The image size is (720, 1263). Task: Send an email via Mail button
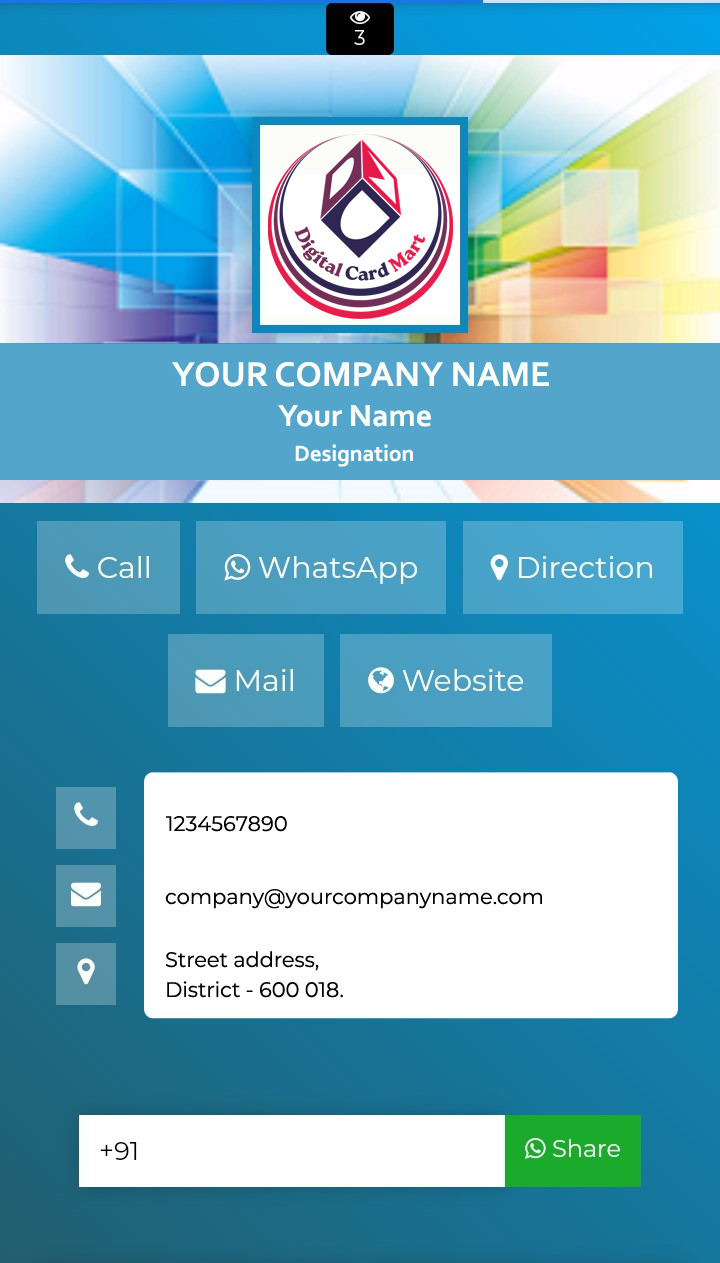(x=245, y=680)
